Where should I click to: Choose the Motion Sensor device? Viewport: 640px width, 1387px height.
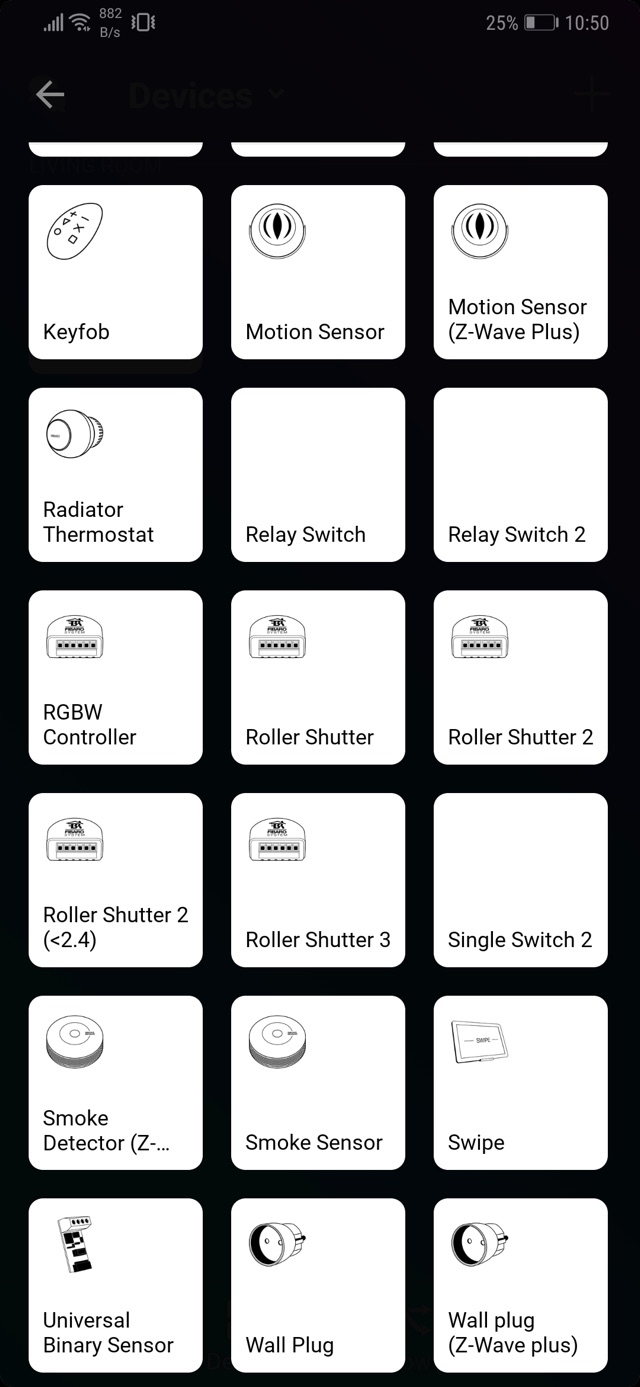coord(318,272)
